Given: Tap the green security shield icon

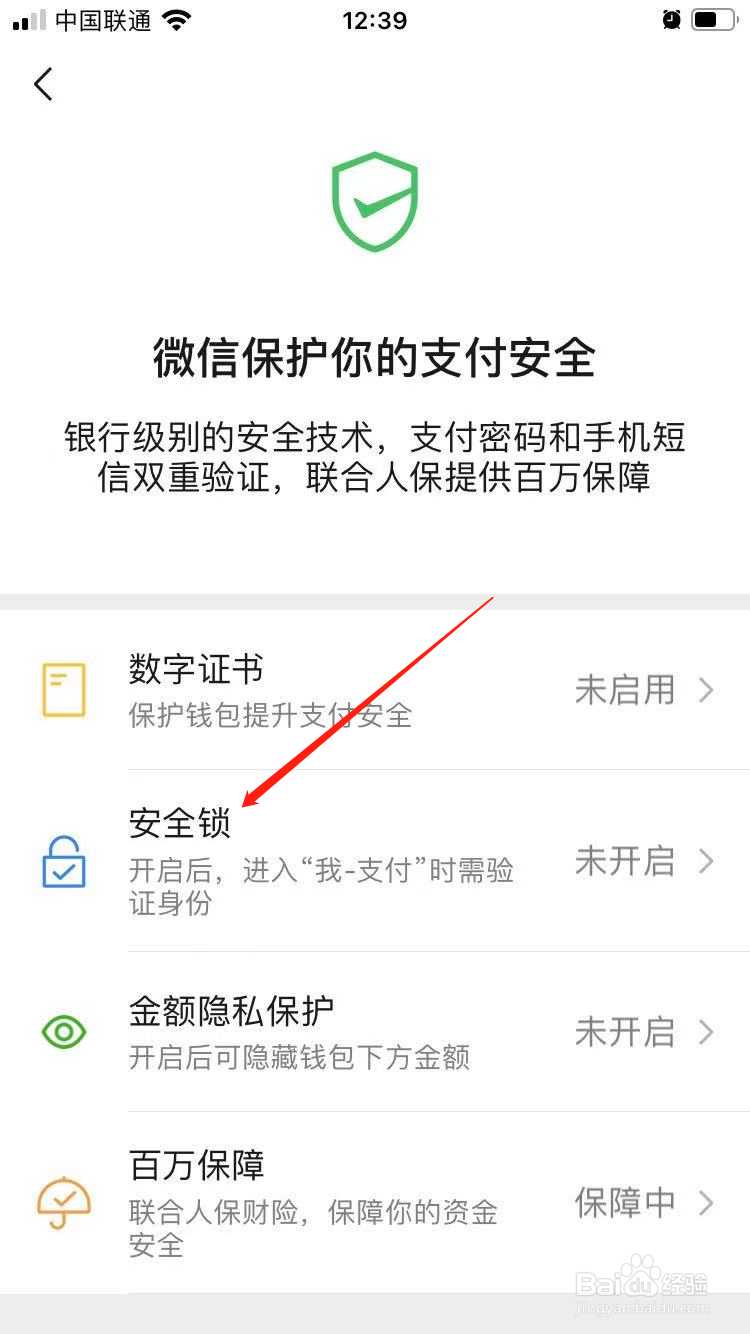Looking at the screenshot, I should pyautogui.click(x=374, y=201).
